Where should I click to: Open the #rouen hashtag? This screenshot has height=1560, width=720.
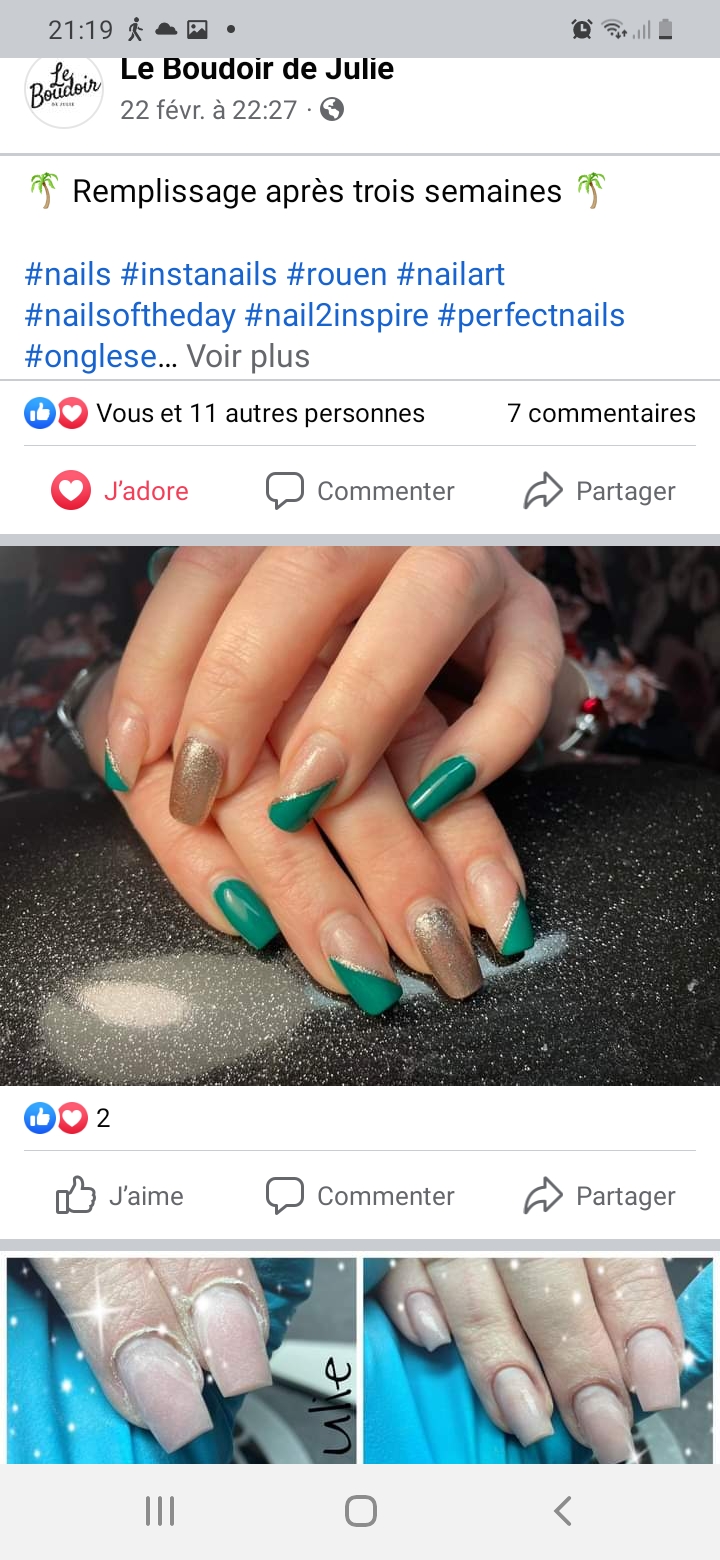pyautogui.click(x=336, y=274)
